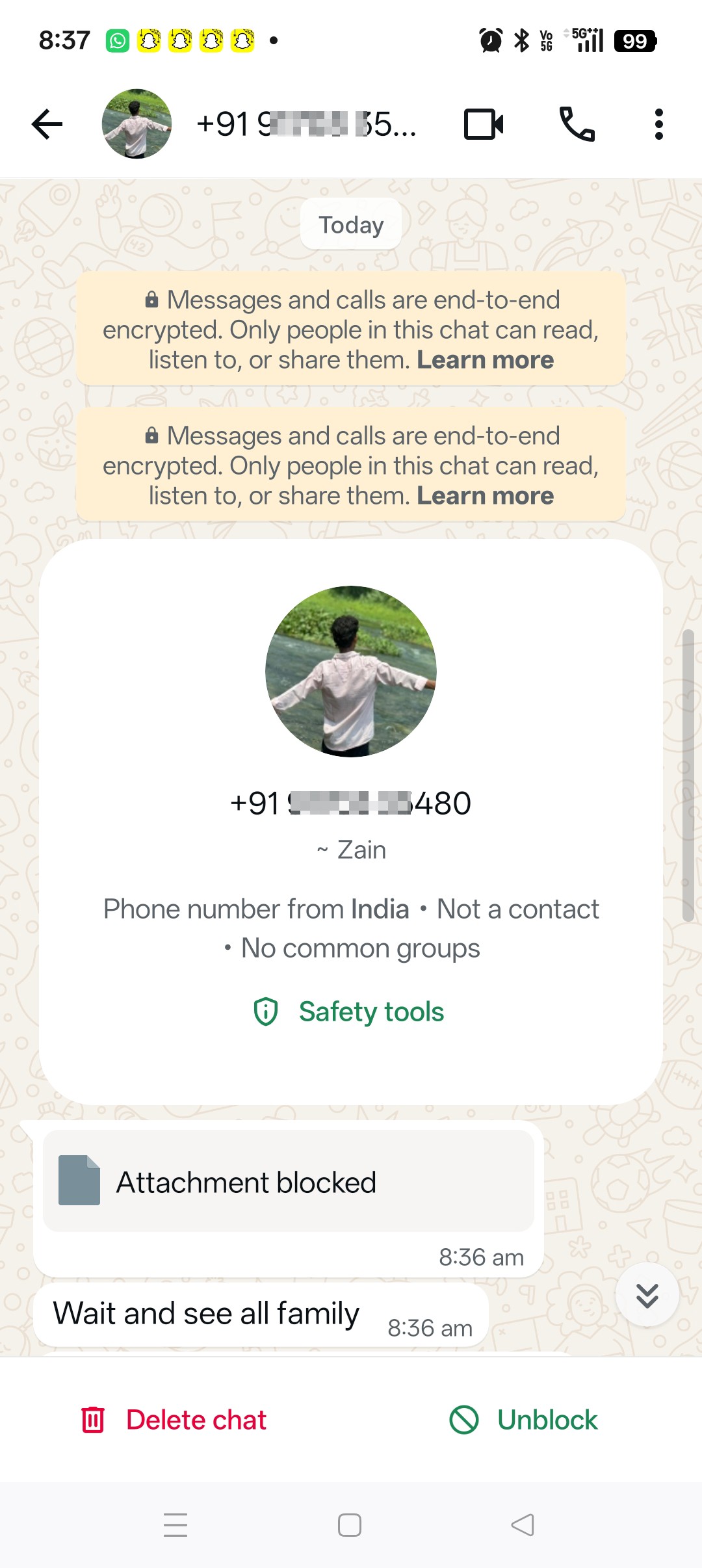The height and width of the screenshot is (1568, 702).
Task: Delete chat with this number
Action: coord(174,1420)
